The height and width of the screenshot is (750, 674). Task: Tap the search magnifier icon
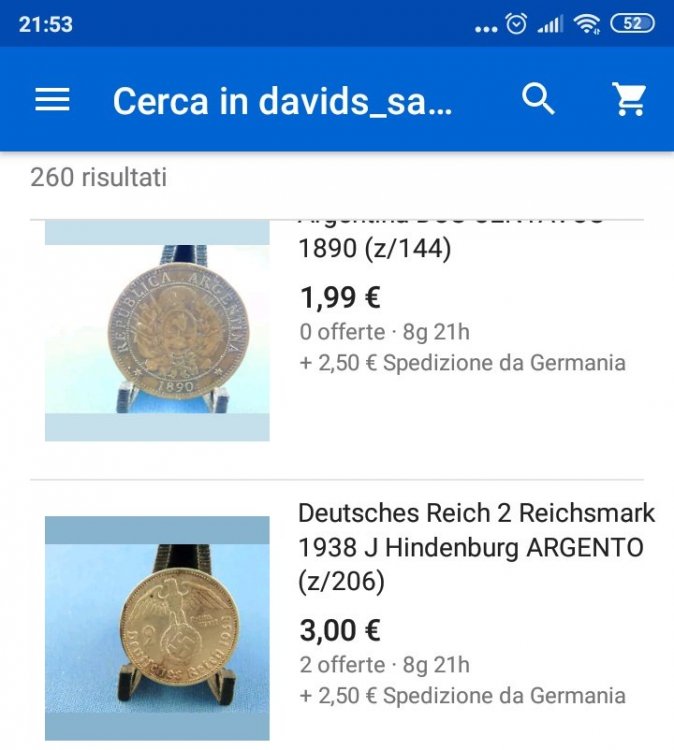[x=539, y=99]
